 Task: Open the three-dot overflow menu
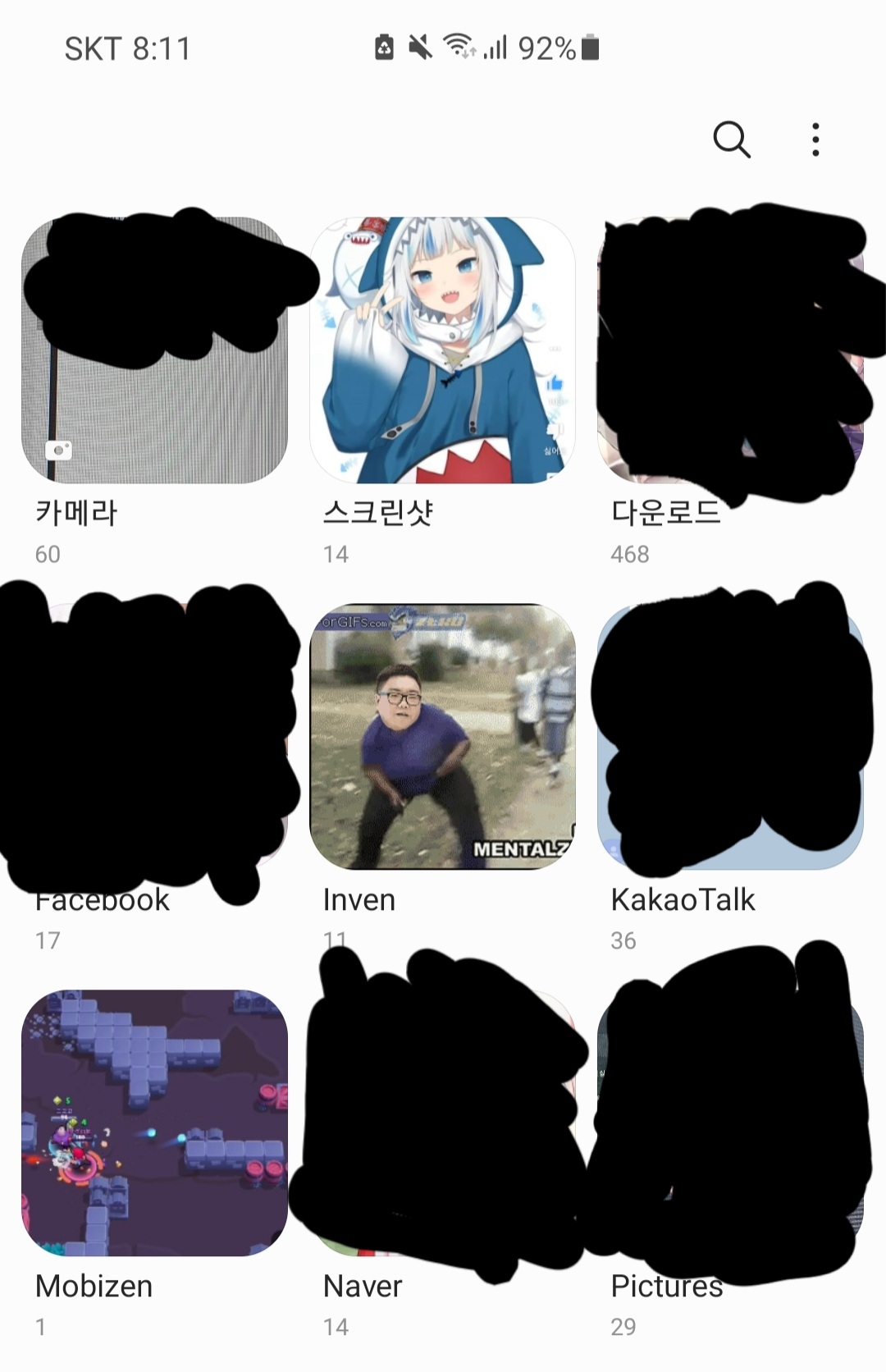click(x=815, y=139)
